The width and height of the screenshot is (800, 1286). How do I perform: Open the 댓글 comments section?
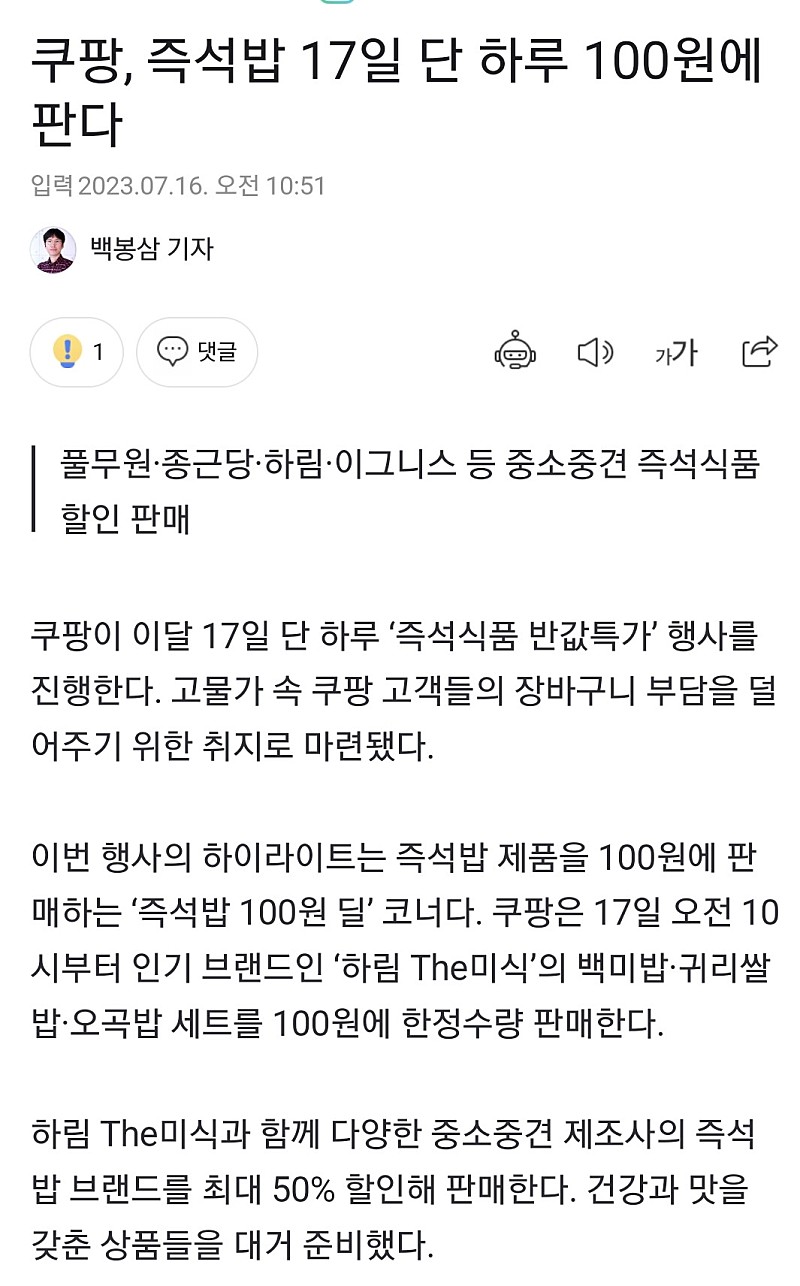coord(197,352)
